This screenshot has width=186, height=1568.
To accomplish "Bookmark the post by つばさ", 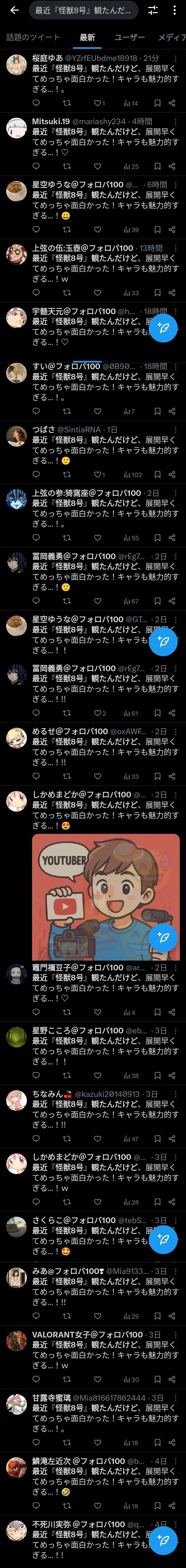I will coord(157,475).
